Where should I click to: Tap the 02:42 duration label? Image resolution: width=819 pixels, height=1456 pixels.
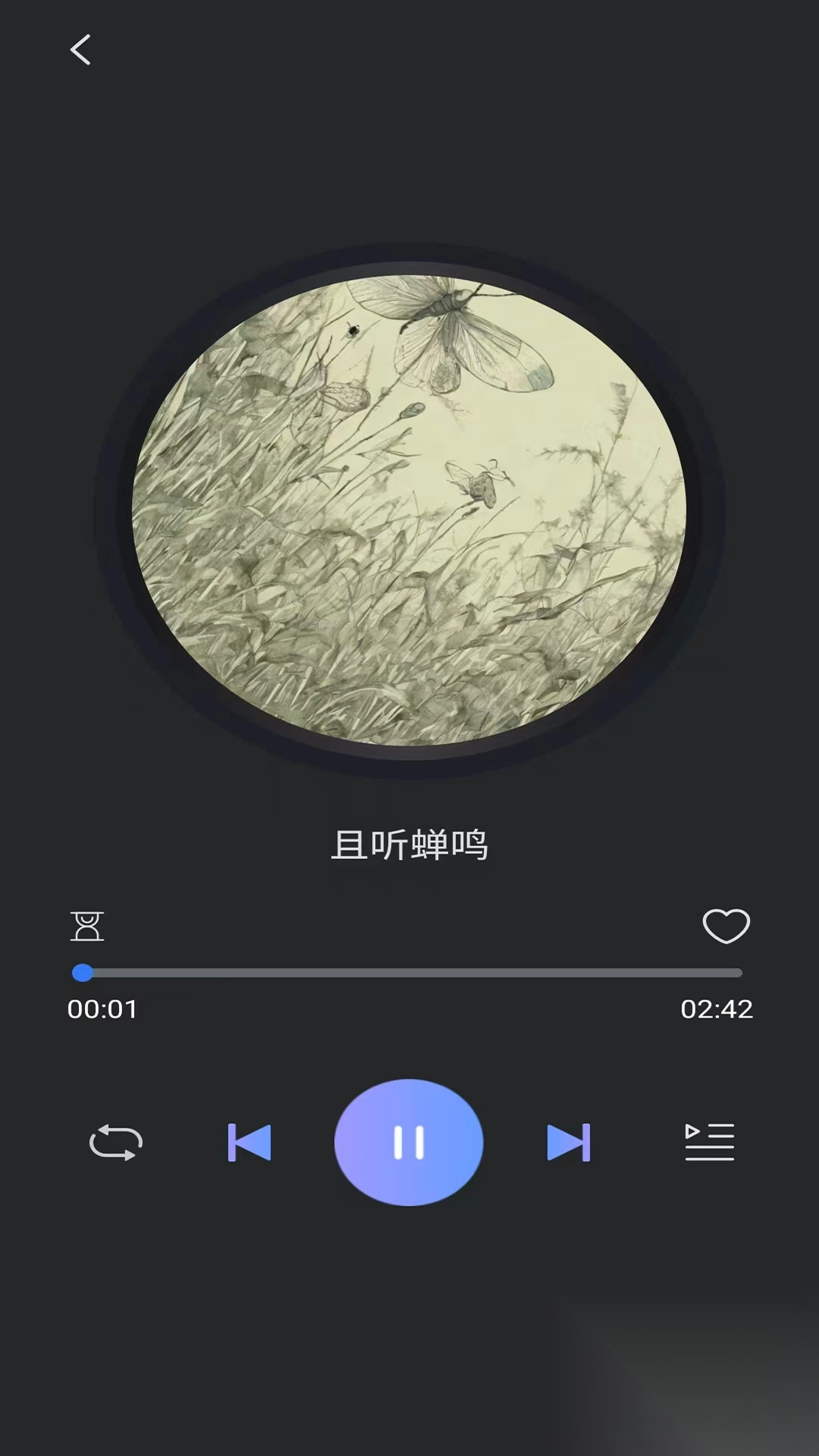[715, 1009]
